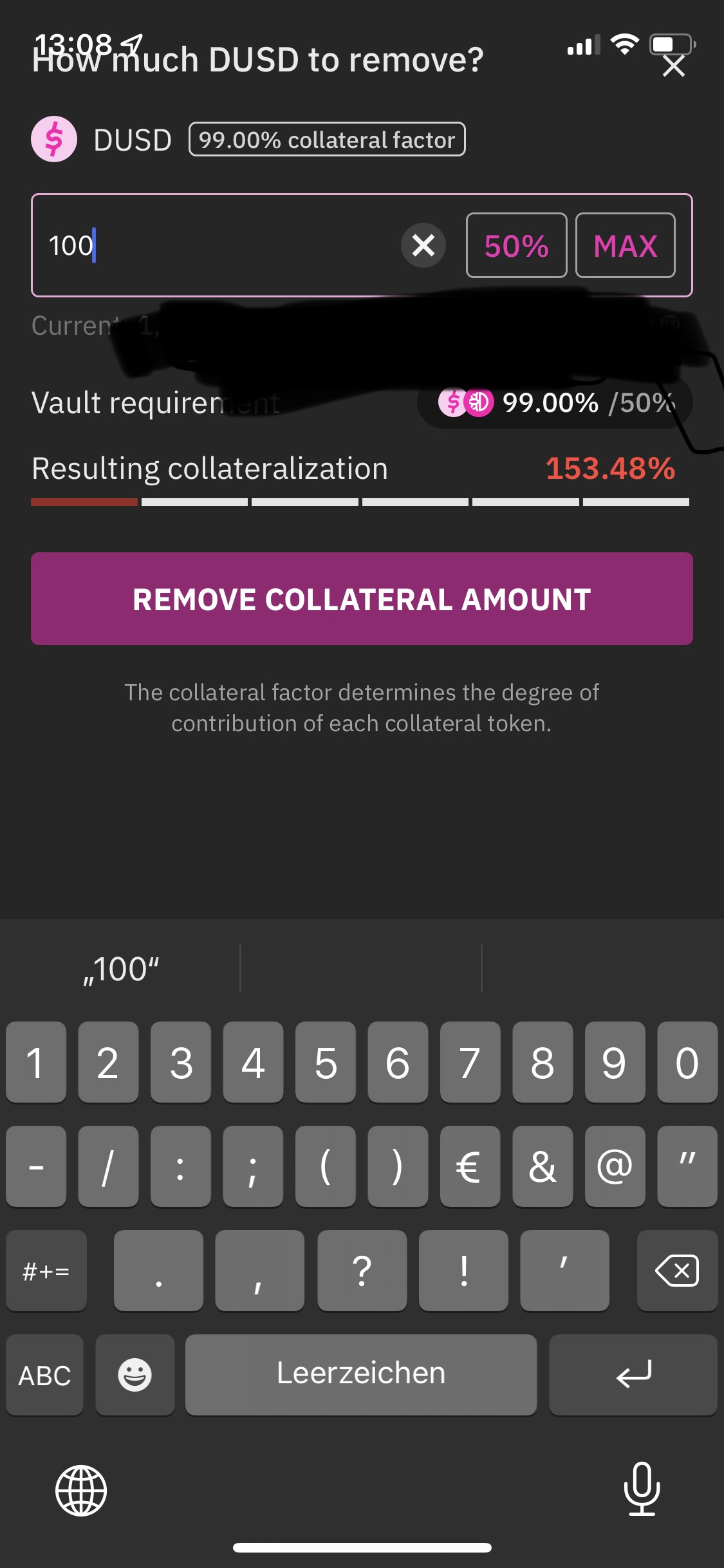Tap the backspace key
The width and height of the screenshot is (724, 1568).
676,1271
